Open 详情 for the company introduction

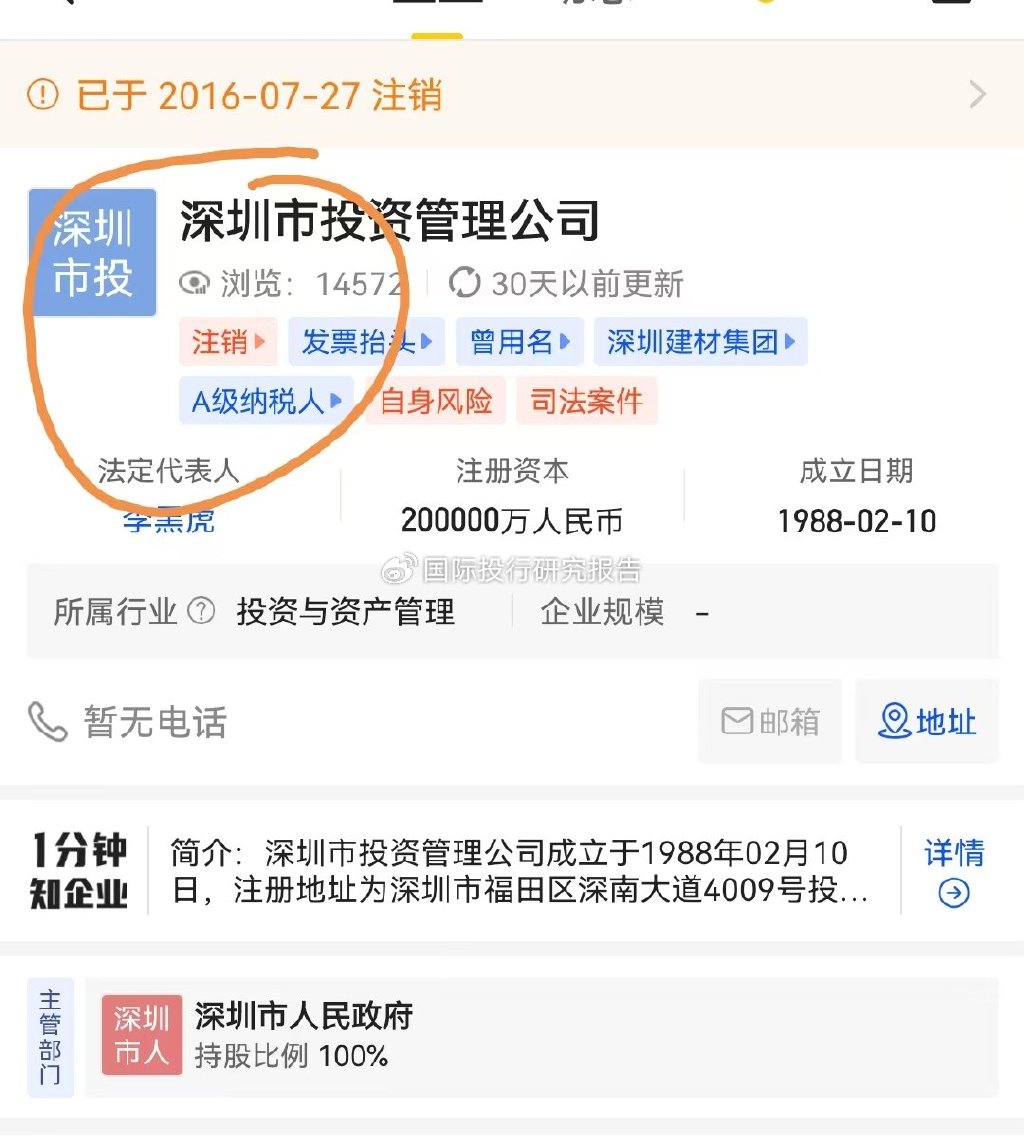[x=954, y=871]
